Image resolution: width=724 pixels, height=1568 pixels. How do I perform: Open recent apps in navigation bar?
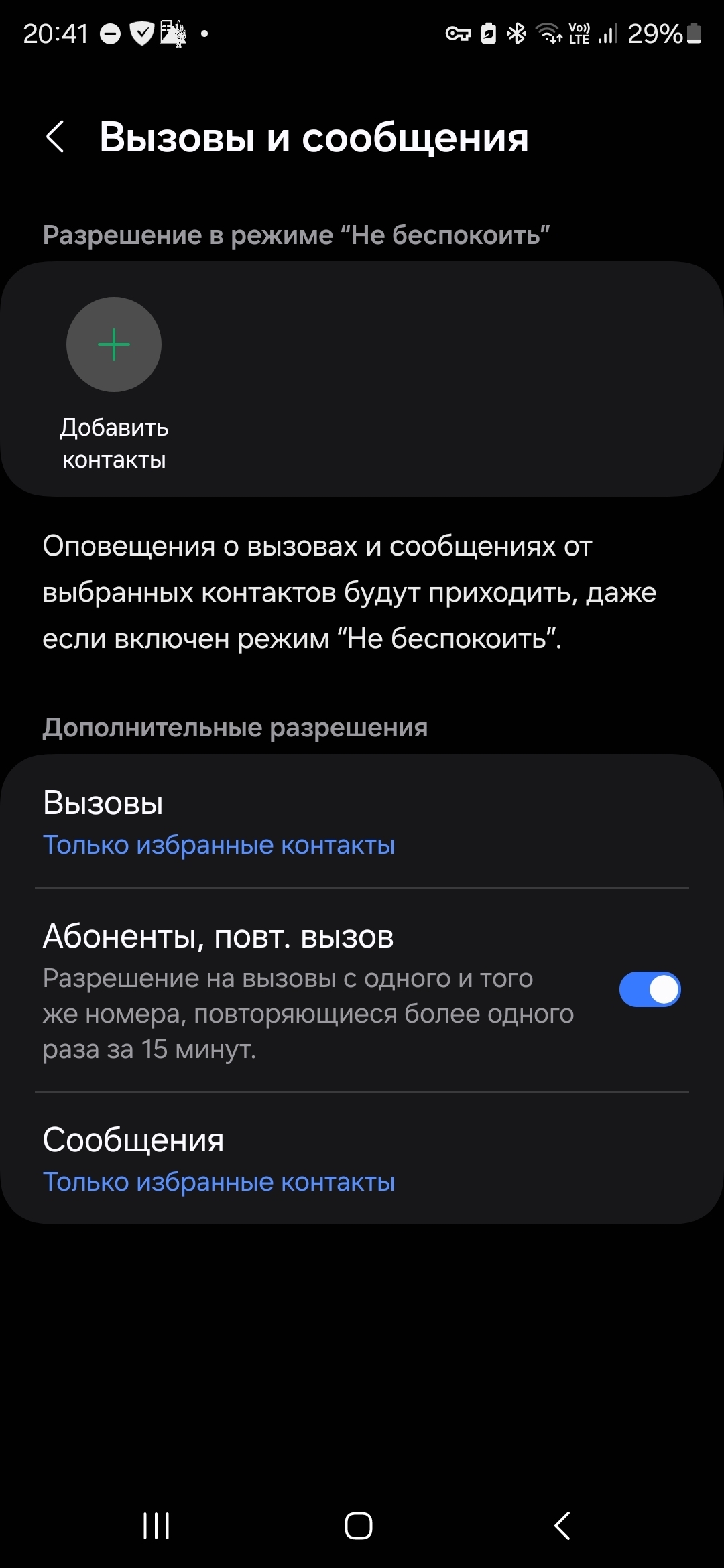tap(156, 1526)
